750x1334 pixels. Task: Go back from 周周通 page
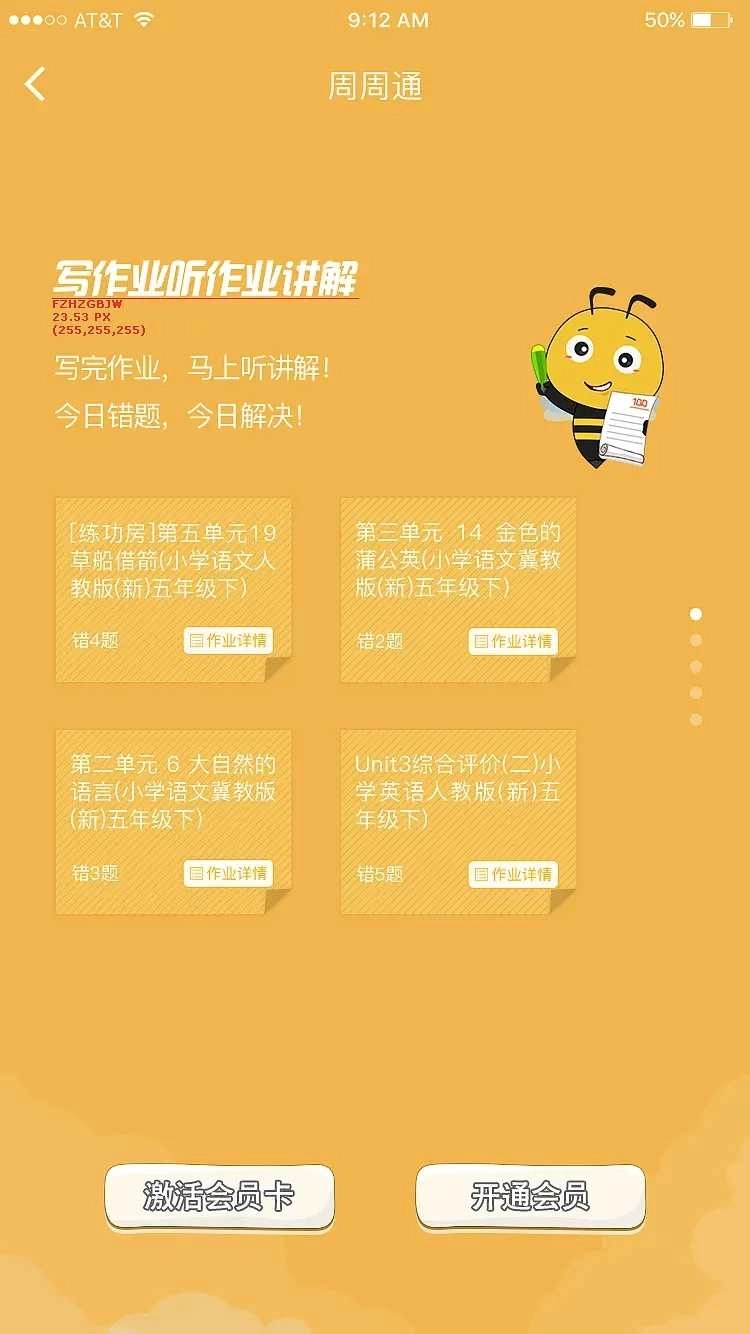click(35, 85)
